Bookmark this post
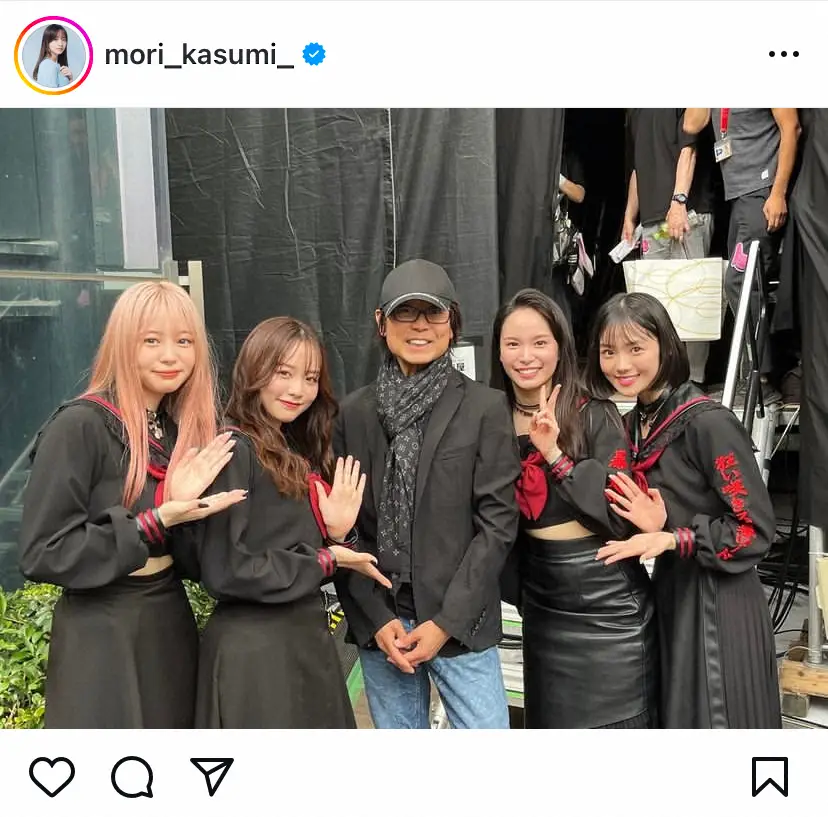Viewport: 828px width, 817px height. click(x=769, y=776)
